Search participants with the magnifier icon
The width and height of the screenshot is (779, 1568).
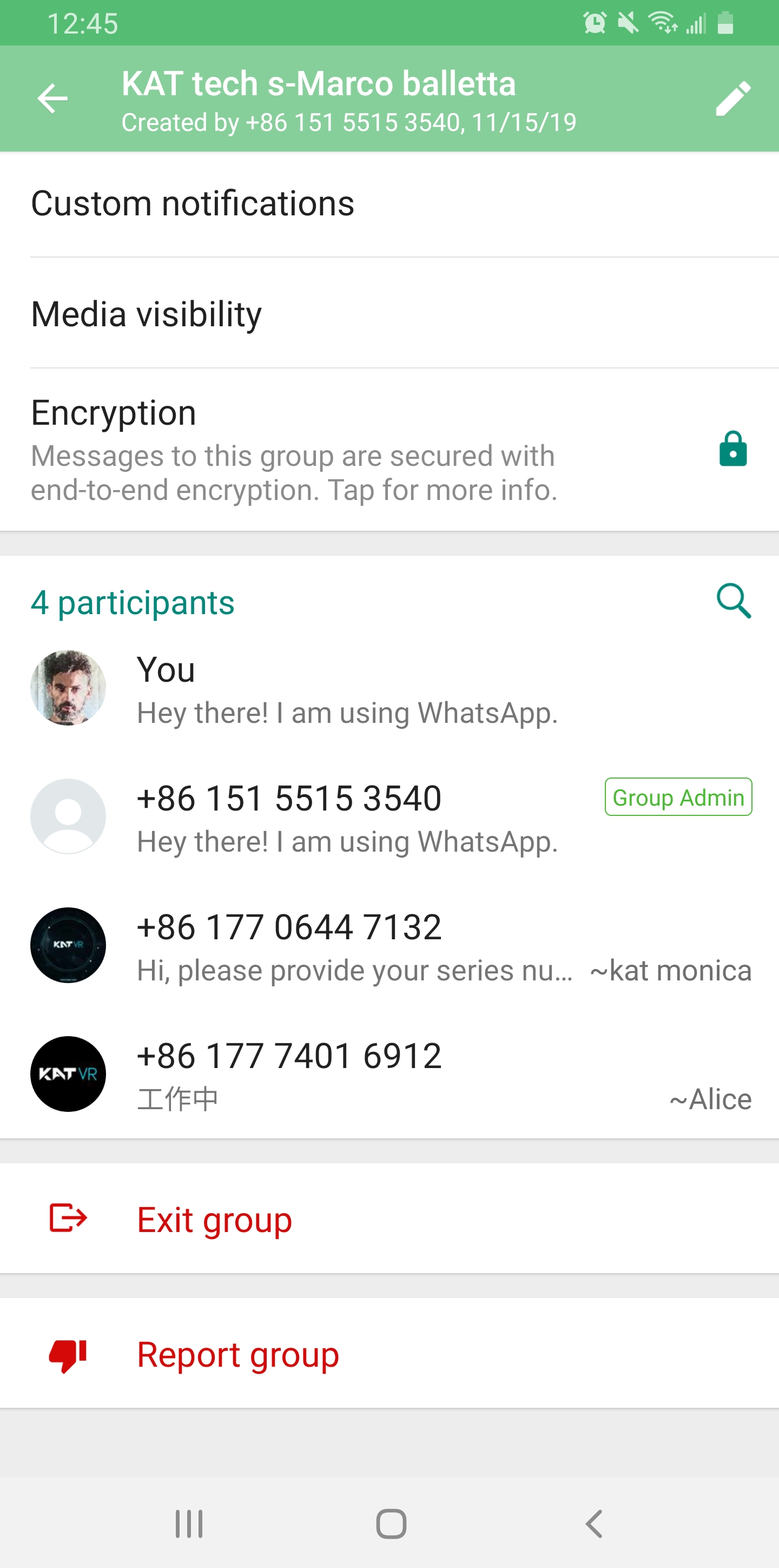click(x=734, y=602)
